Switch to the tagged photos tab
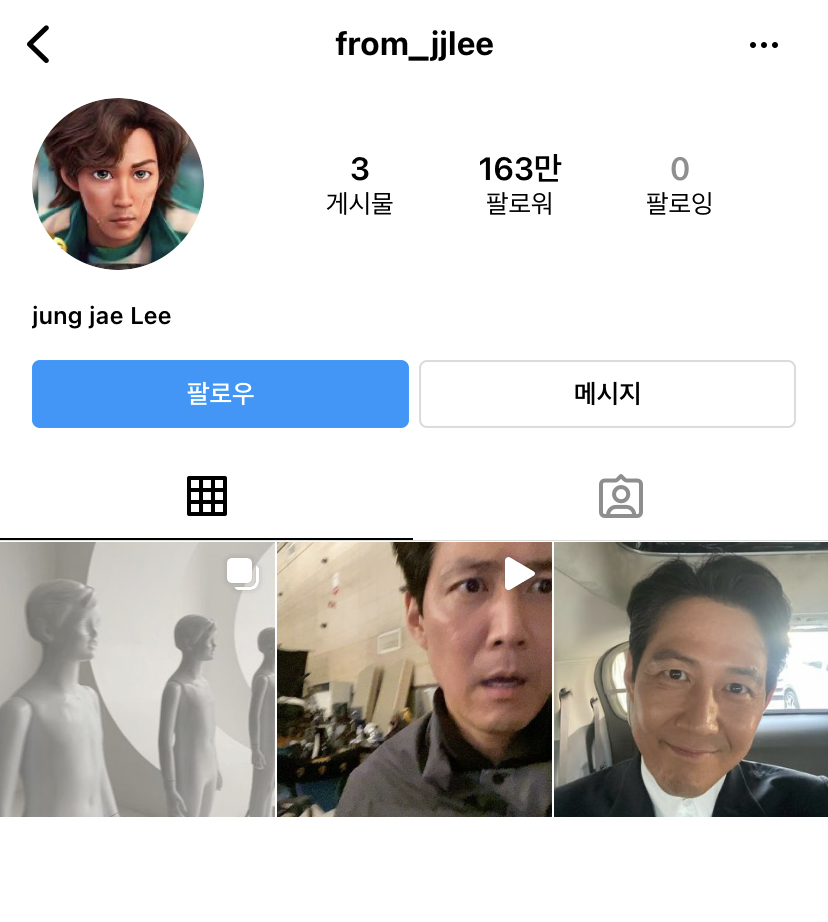 [x=620, y=496]
